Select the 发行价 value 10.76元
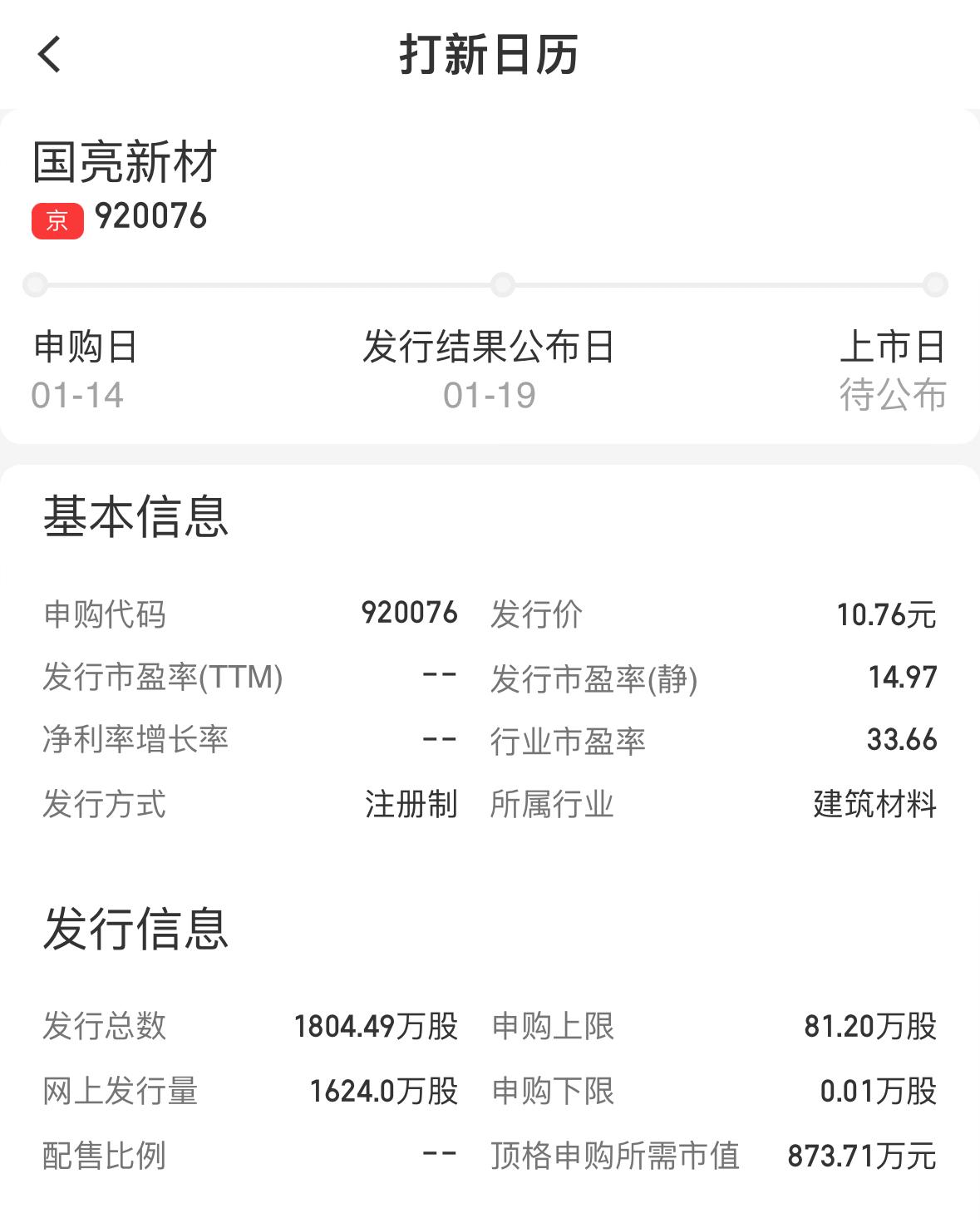 (886, 613)
